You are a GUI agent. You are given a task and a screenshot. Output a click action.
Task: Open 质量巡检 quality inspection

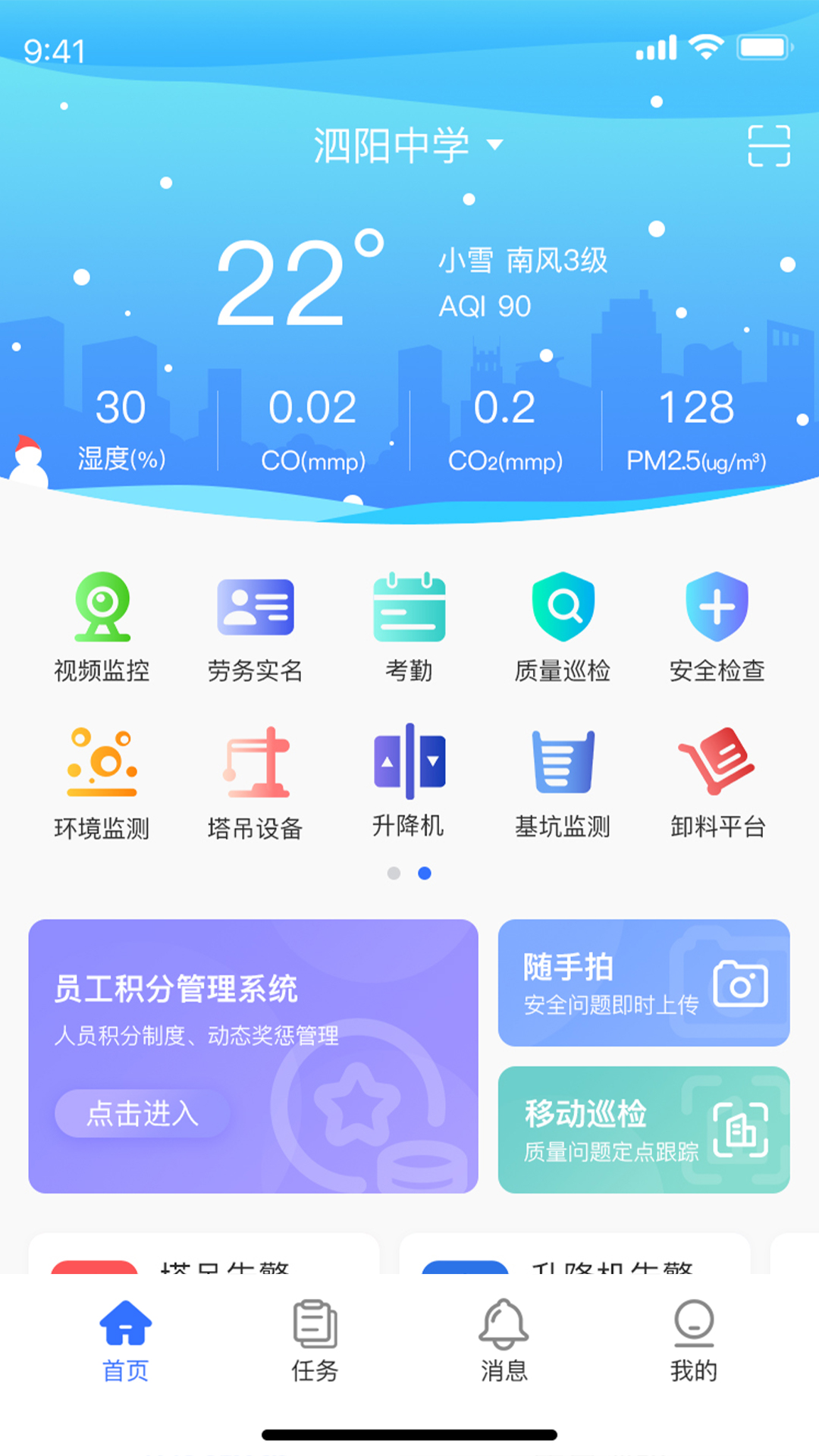click(x=563, y=626)
